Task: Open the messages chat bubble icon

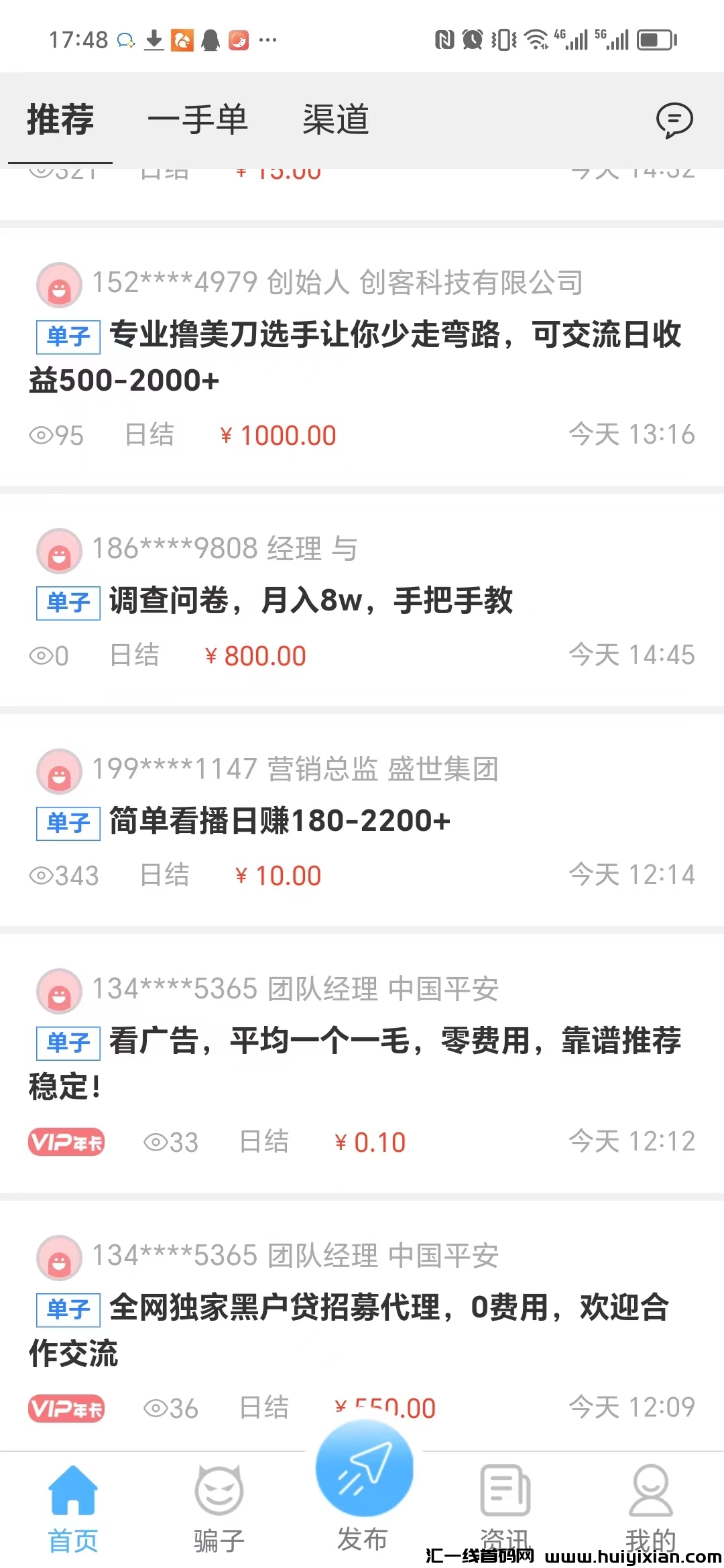Action: pyautogui.click(x=674, y=121)
